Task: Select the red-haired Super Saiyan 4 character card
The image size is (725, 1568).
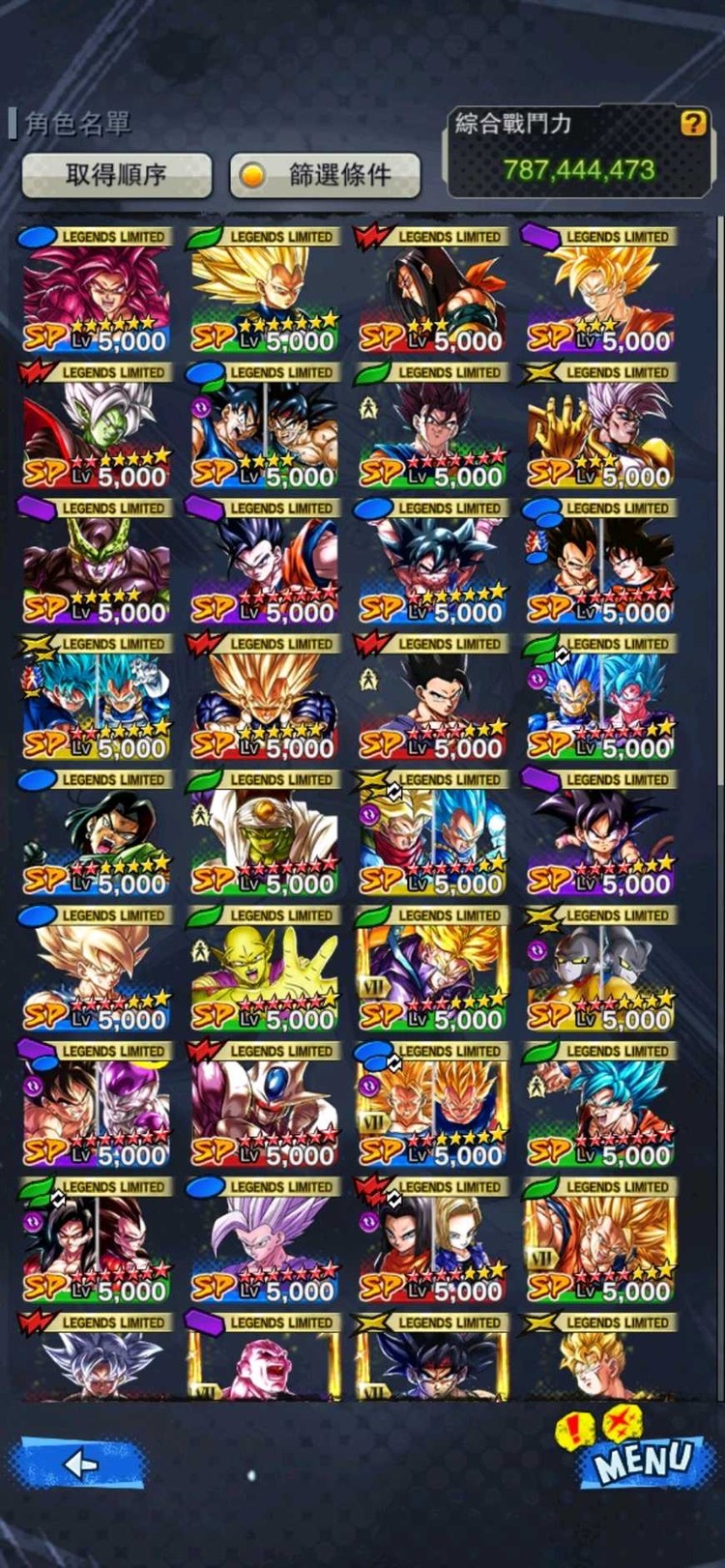Action: (x=95, y=289)
